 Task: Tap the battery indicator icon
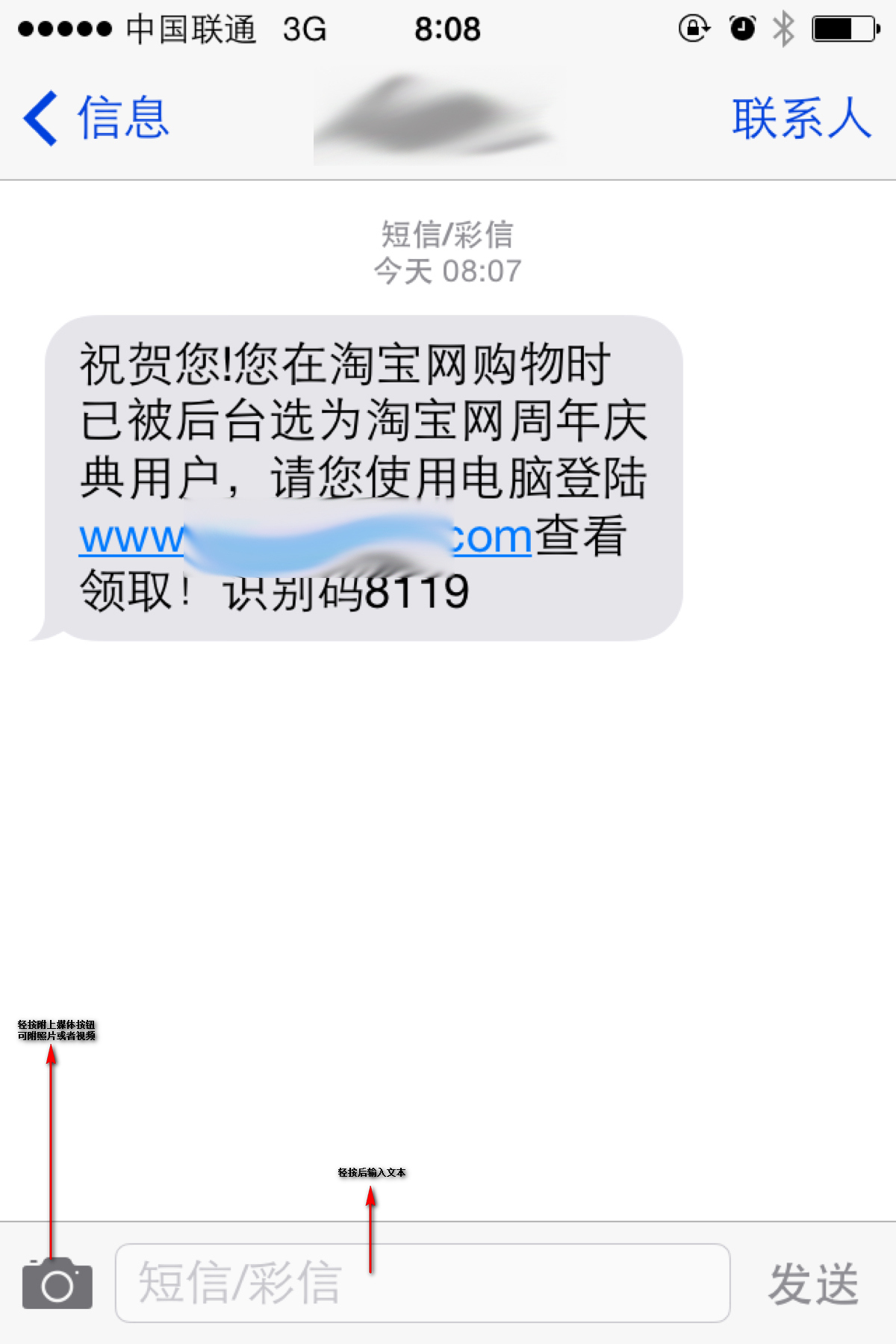[842, 27]
